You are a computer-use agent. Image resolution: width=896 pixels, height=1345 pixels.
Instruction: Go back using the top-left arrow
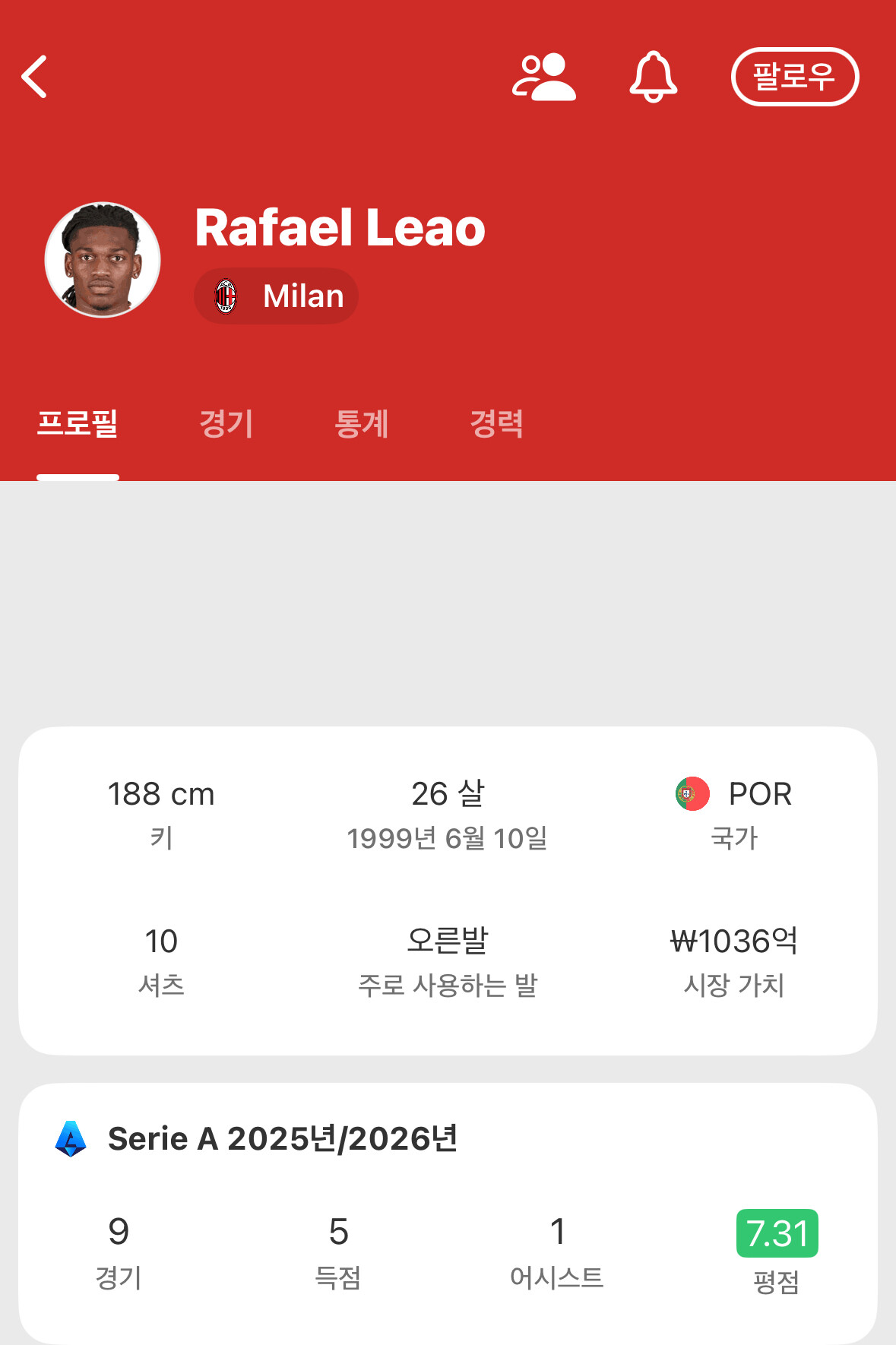(x=35, y=77)
